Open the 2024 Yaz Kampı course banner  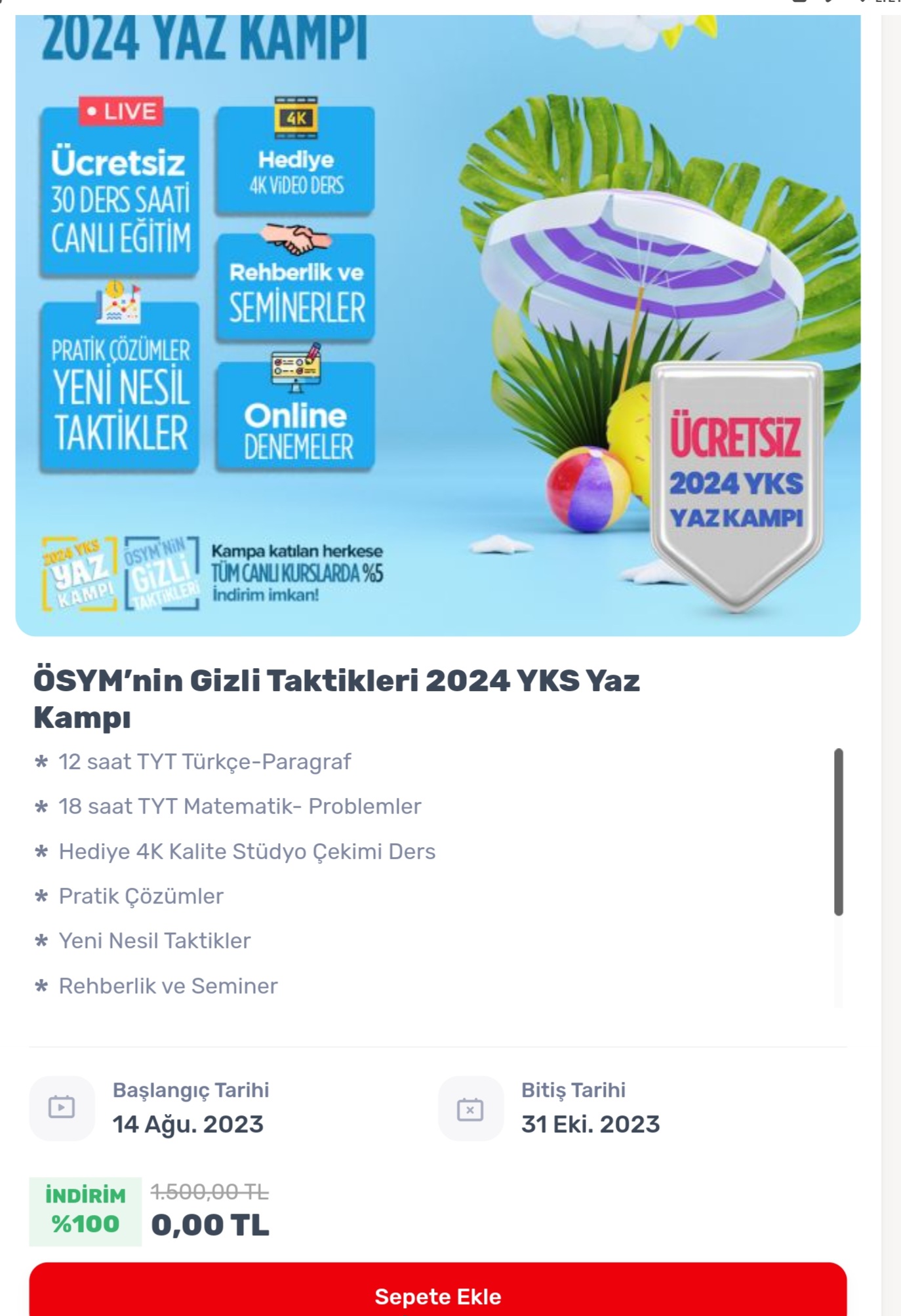click(437, 325)
